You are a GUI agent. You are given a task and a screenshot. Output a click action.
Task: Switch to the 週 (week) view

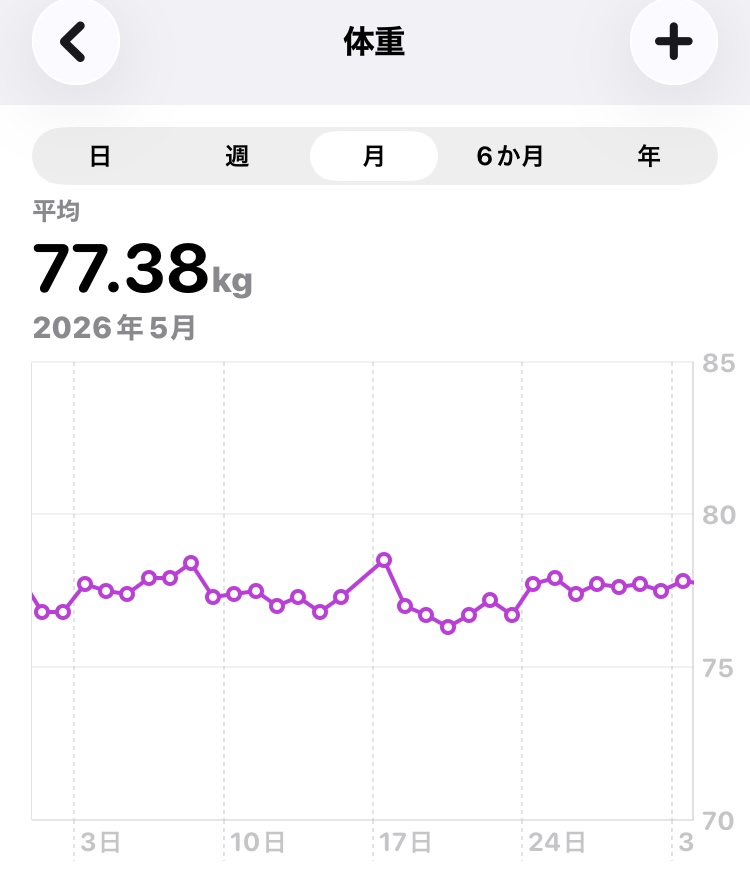click(237, 156)
